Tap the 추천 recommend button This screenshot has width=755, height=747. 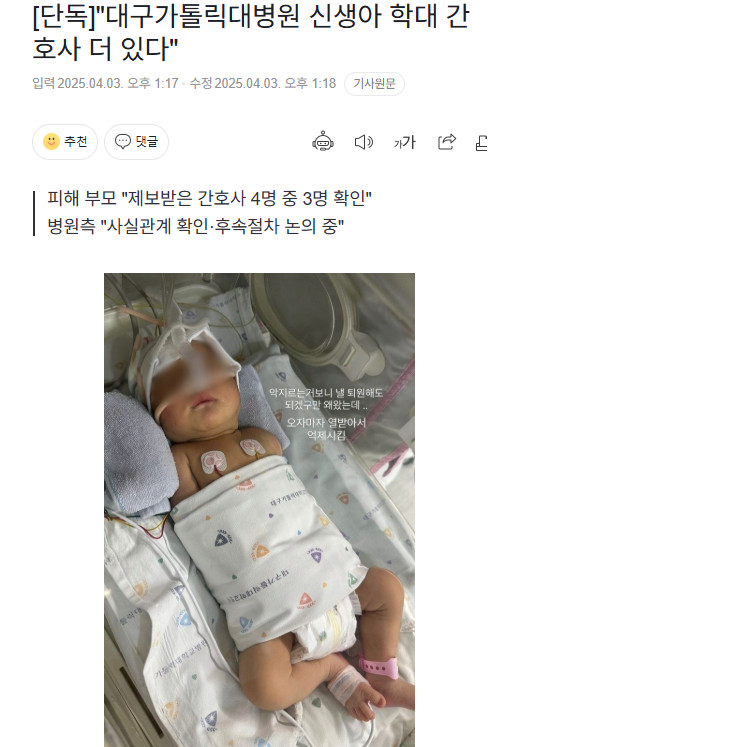[65, 142]
